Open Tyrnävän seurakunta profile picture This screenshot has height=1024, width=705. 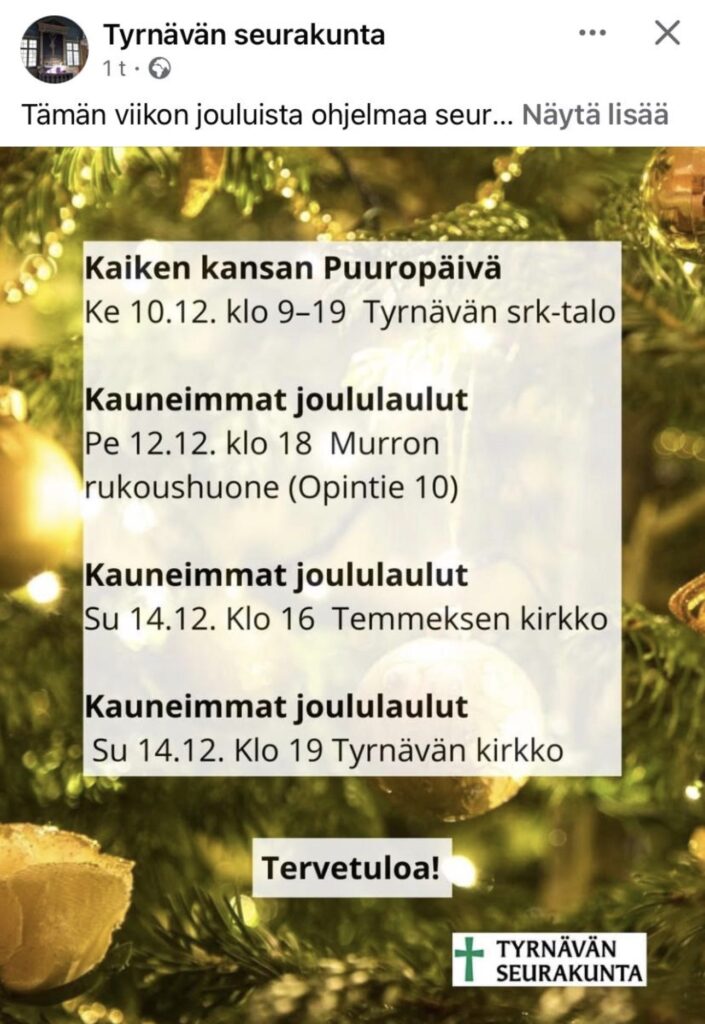(54, 48)
